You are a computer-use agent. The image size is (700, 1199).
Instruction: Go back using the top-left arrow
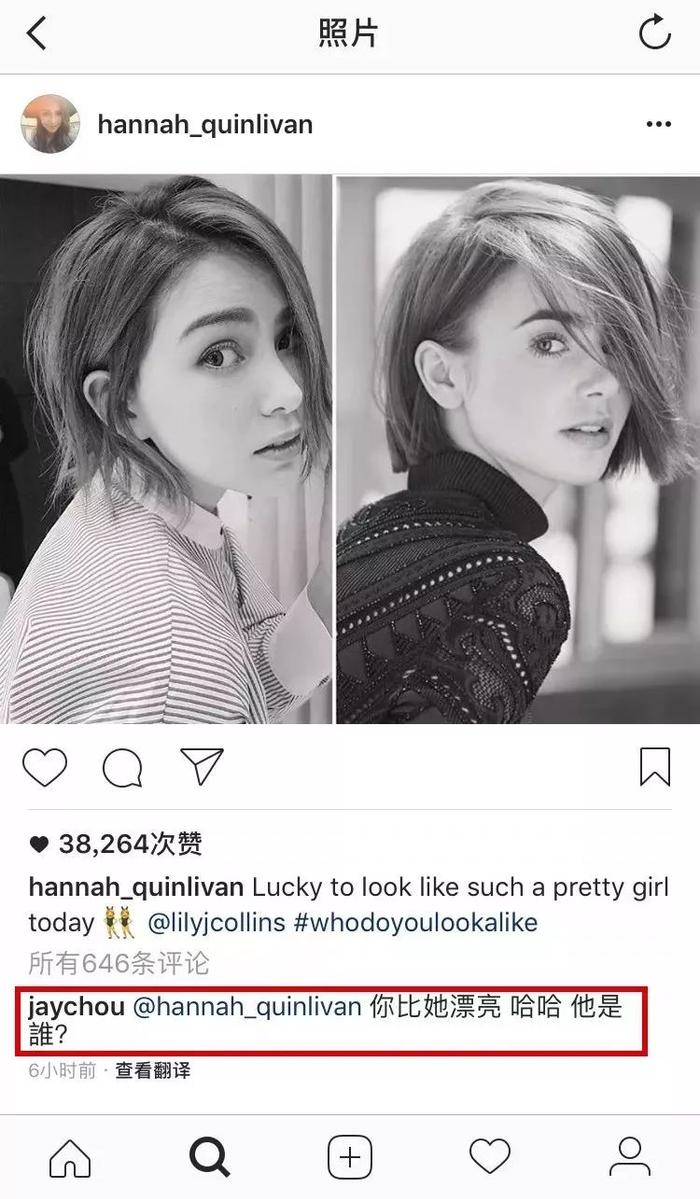point(37,34)
